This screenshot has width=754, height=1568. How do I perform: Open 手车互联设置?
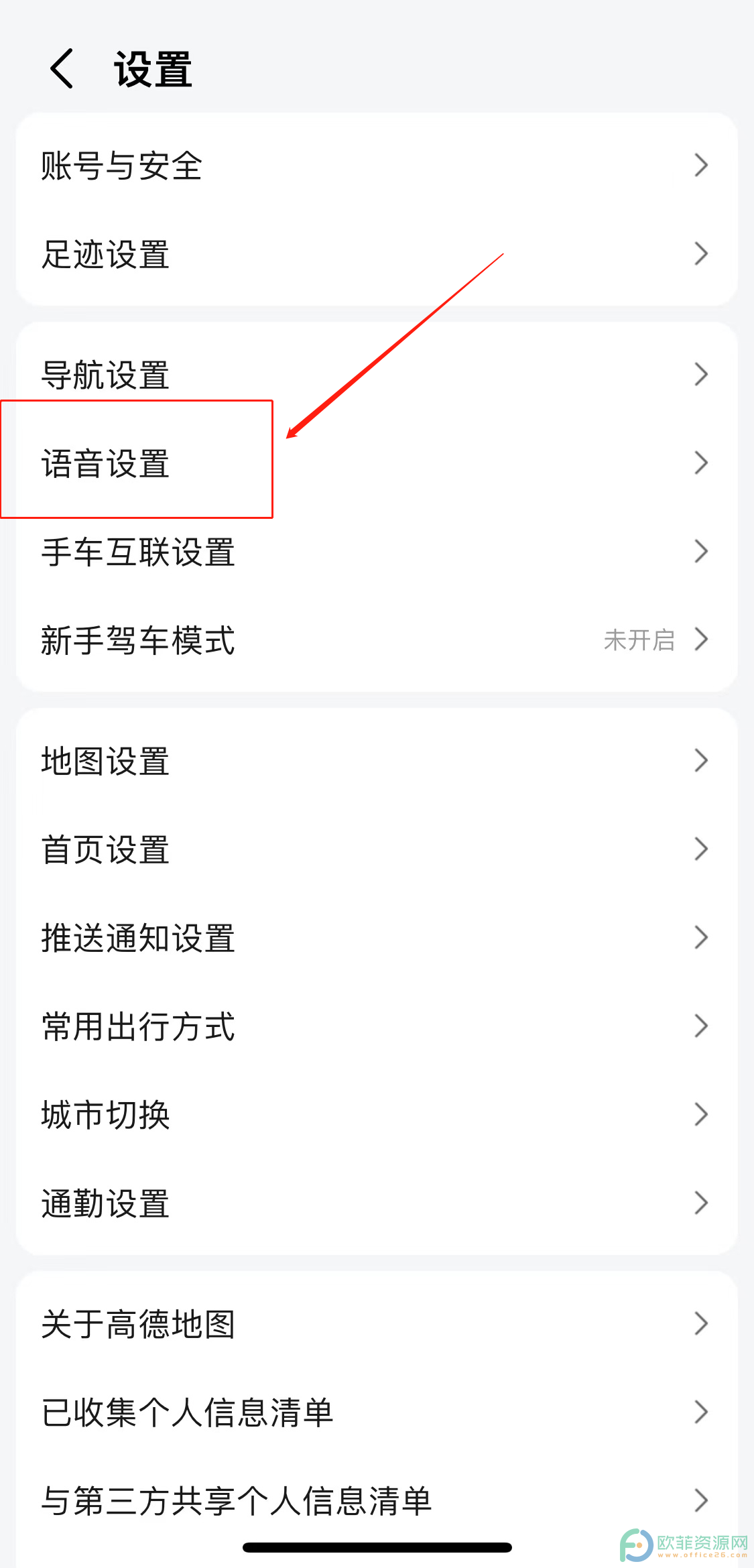(x=375, y=552)
